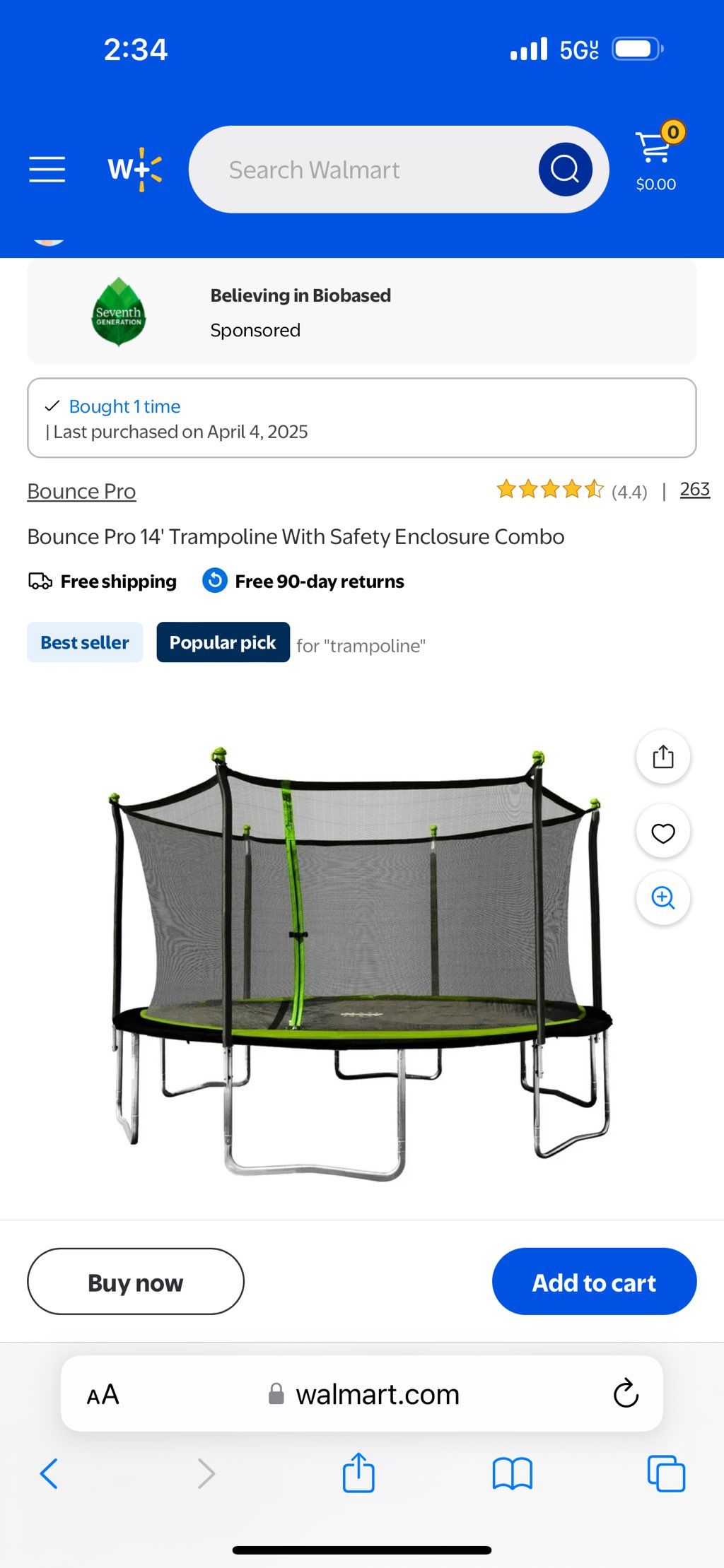Open the AA reader options

tap(103, 1394)
